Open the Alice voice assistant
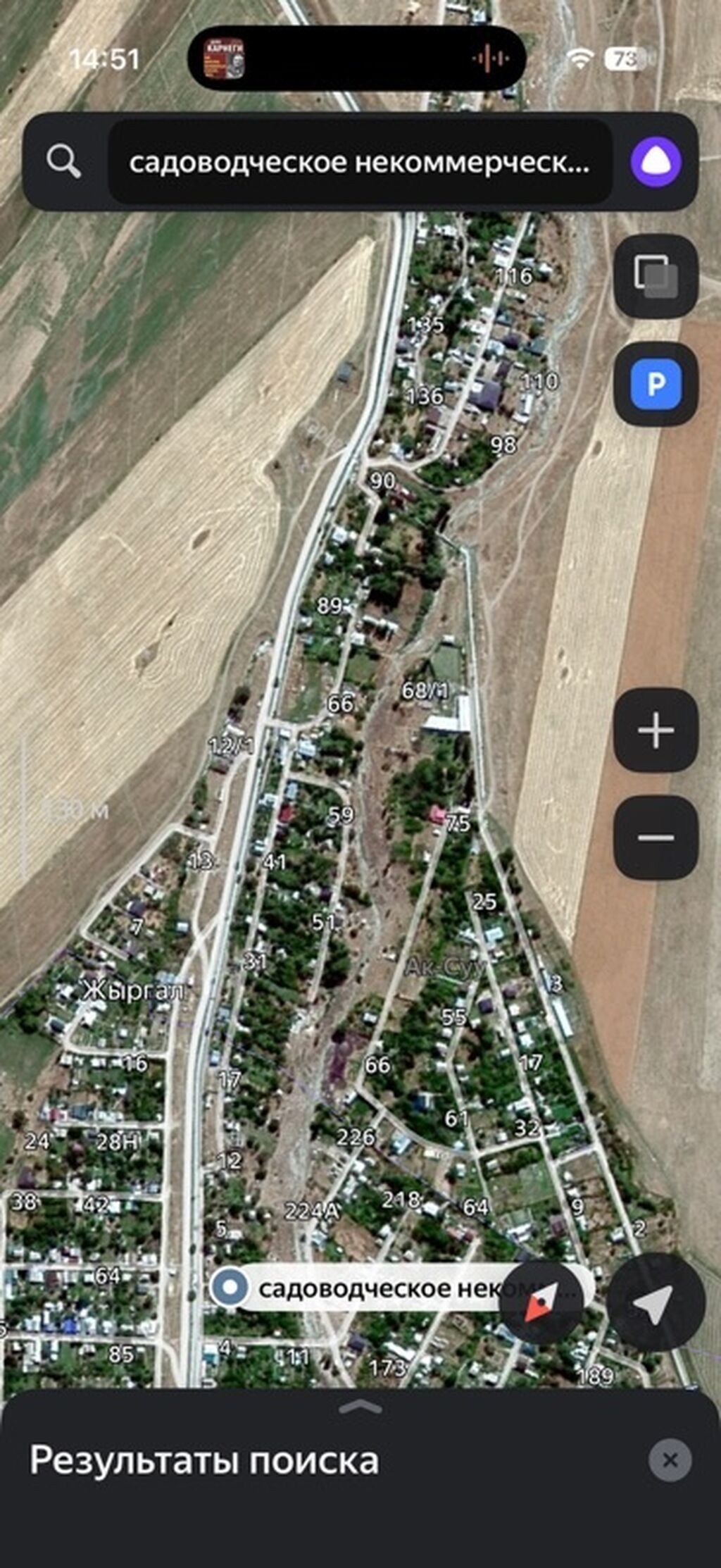 pyautogui.click(x=656, y=163)
